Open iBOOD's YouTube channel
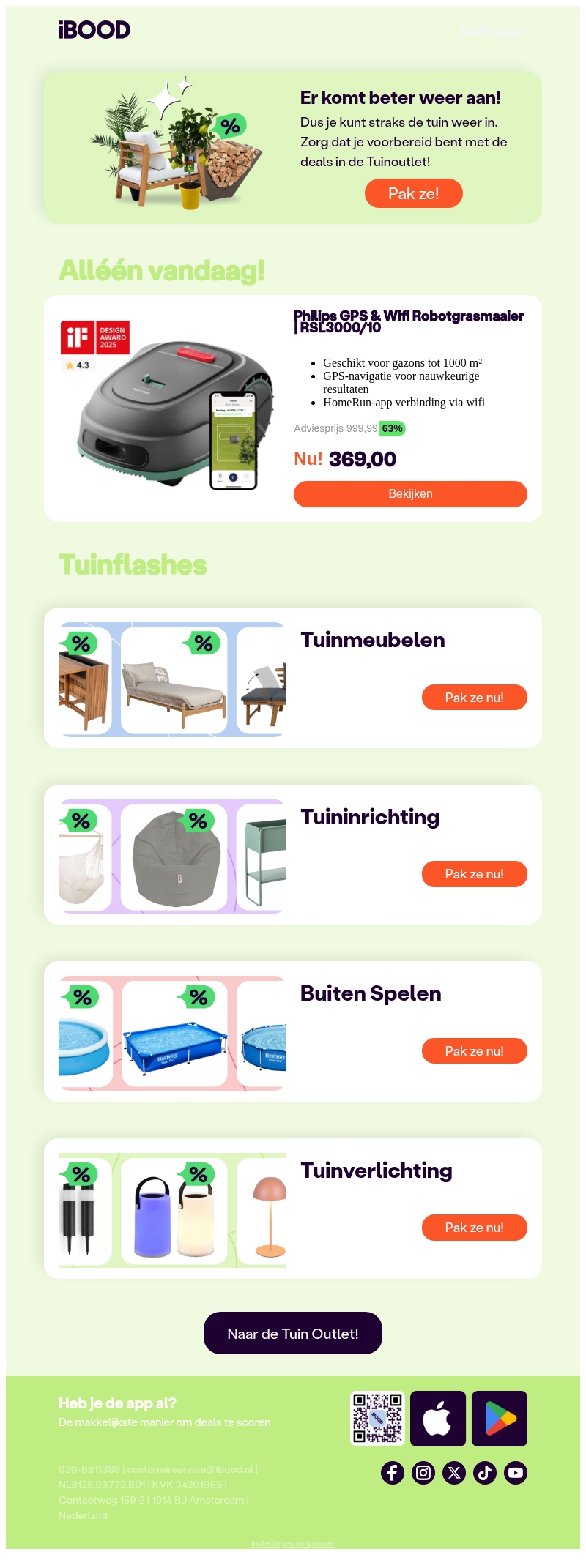586x1568 pixels. 516,1472
